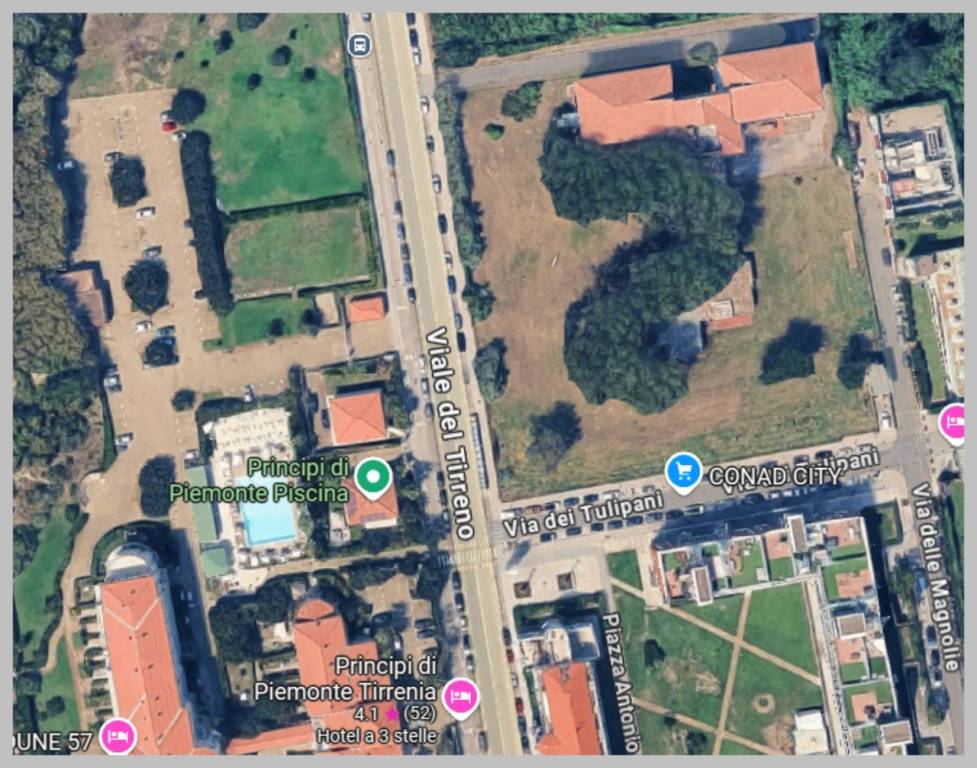Open Principi di Piemonte Tirrenia hotel marker
This screenshot has height=768, width=977.
coord(460,695)
